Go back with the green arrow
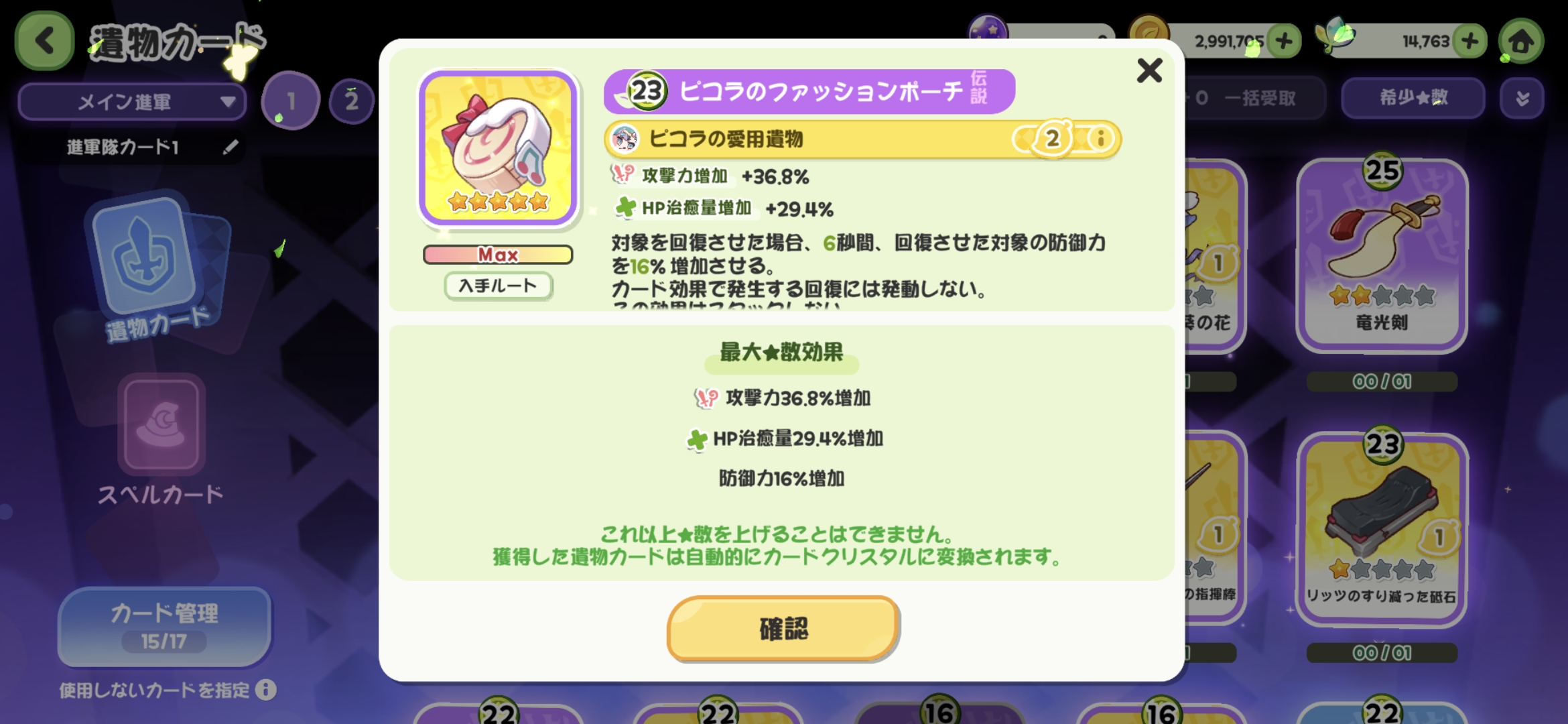1568x724 pixels. point(44,42)
